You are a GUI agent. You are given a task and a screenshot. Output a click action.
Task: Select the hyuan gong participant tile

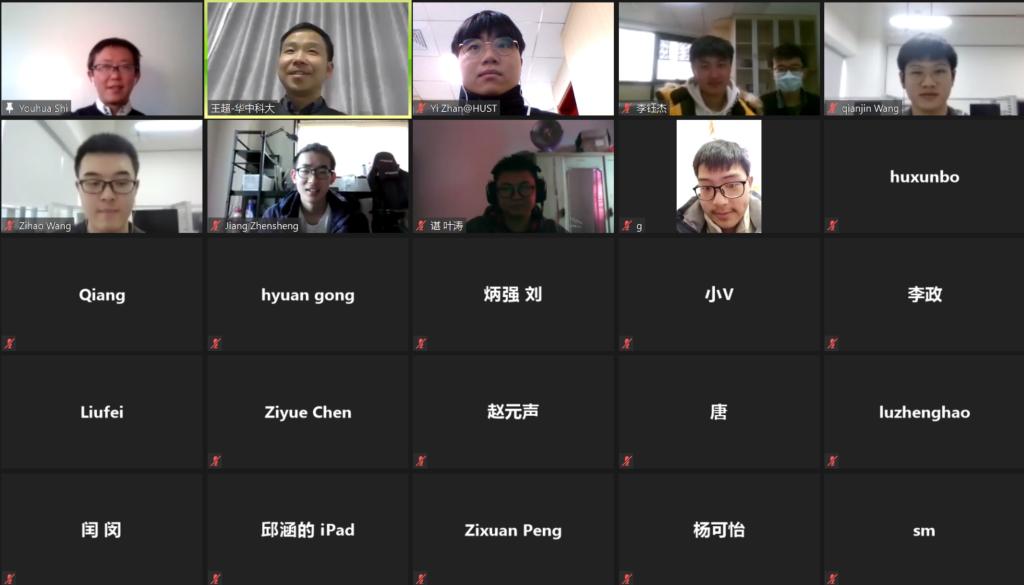[307, 294]
